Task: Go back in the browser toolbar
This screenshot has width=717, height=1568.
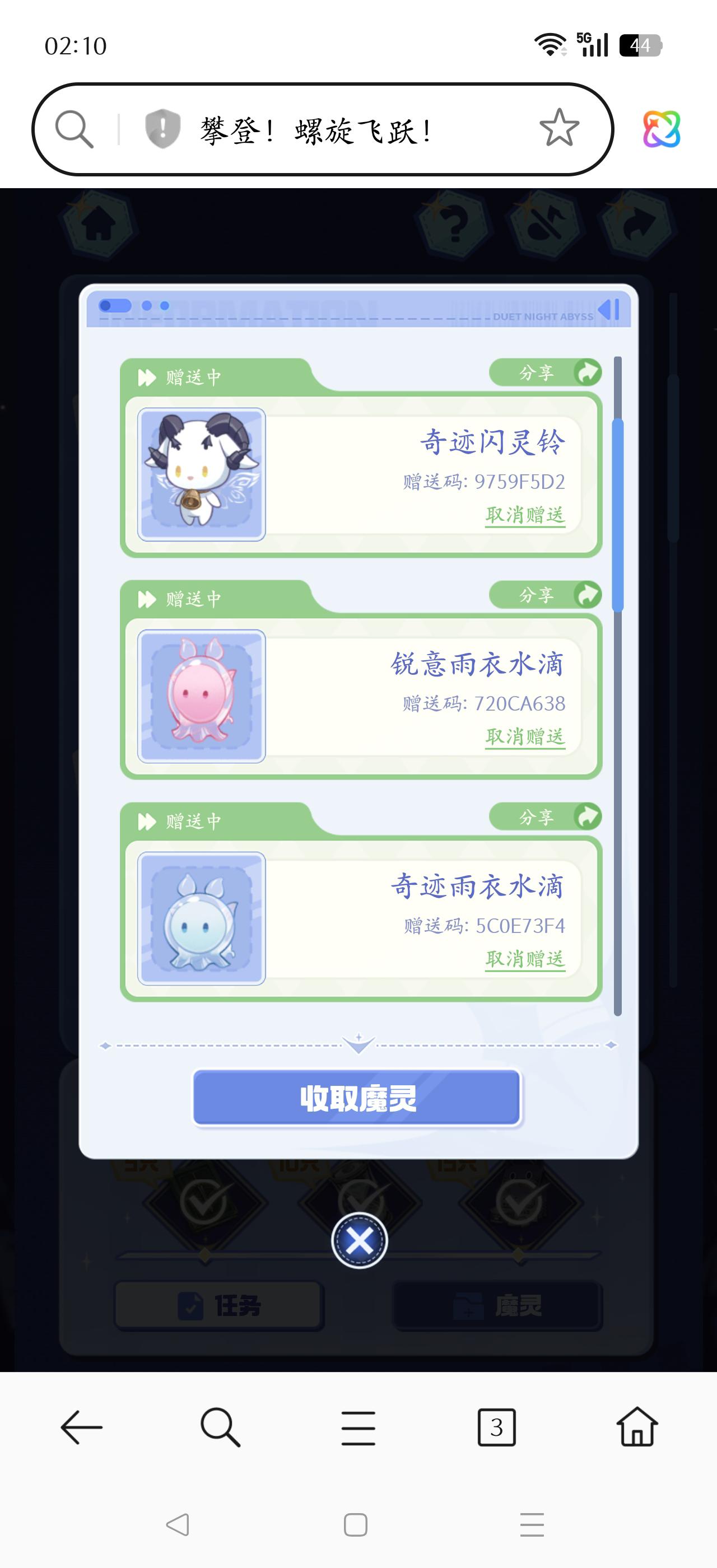Action: [82, 1427]
